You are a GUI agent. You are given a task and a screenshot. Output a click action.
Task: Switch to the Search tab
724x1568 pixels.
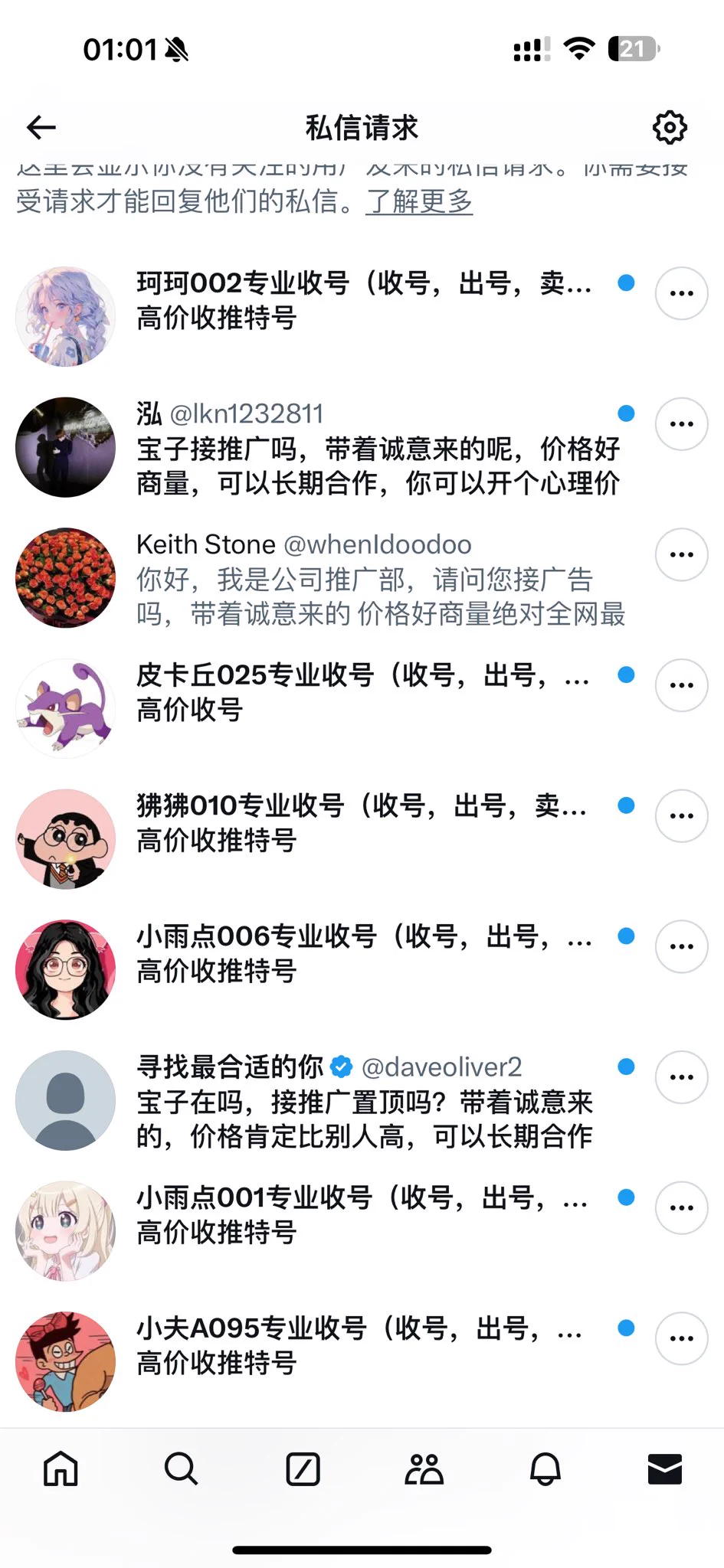182,1469
